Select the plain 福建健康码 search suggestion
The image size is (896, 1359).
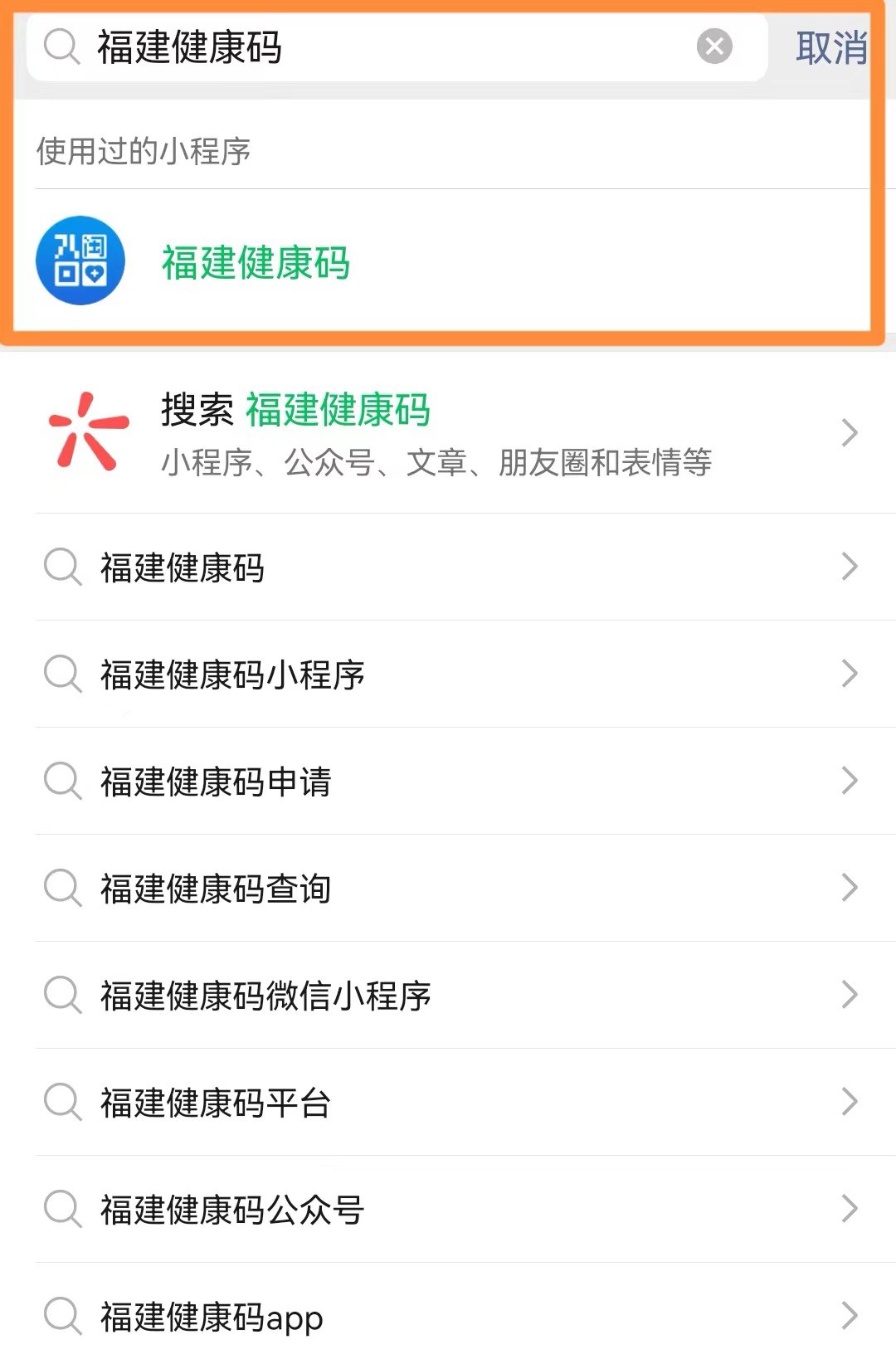click(x=448, y=567)
